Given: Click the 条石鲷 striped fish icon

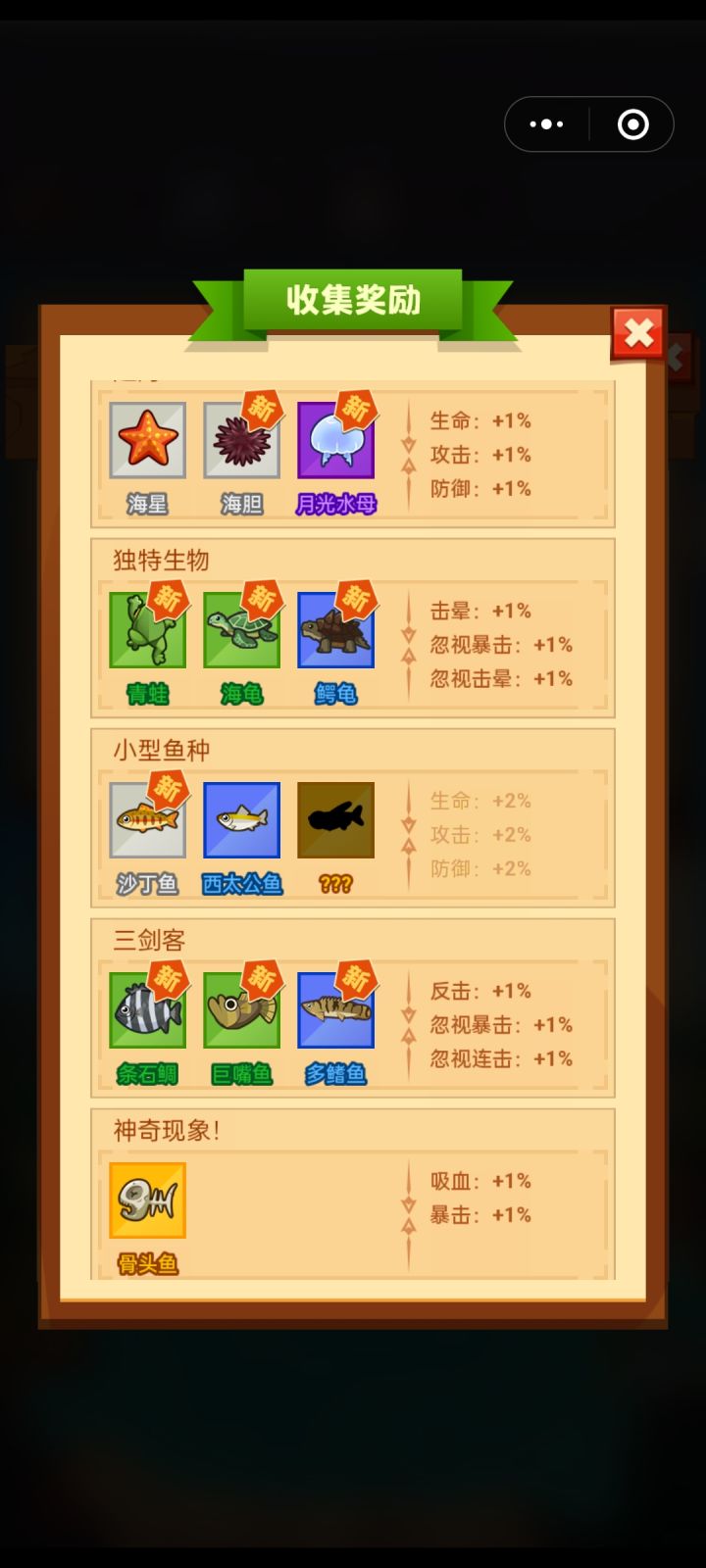Looking at the screenshot, I should 147,1009.
